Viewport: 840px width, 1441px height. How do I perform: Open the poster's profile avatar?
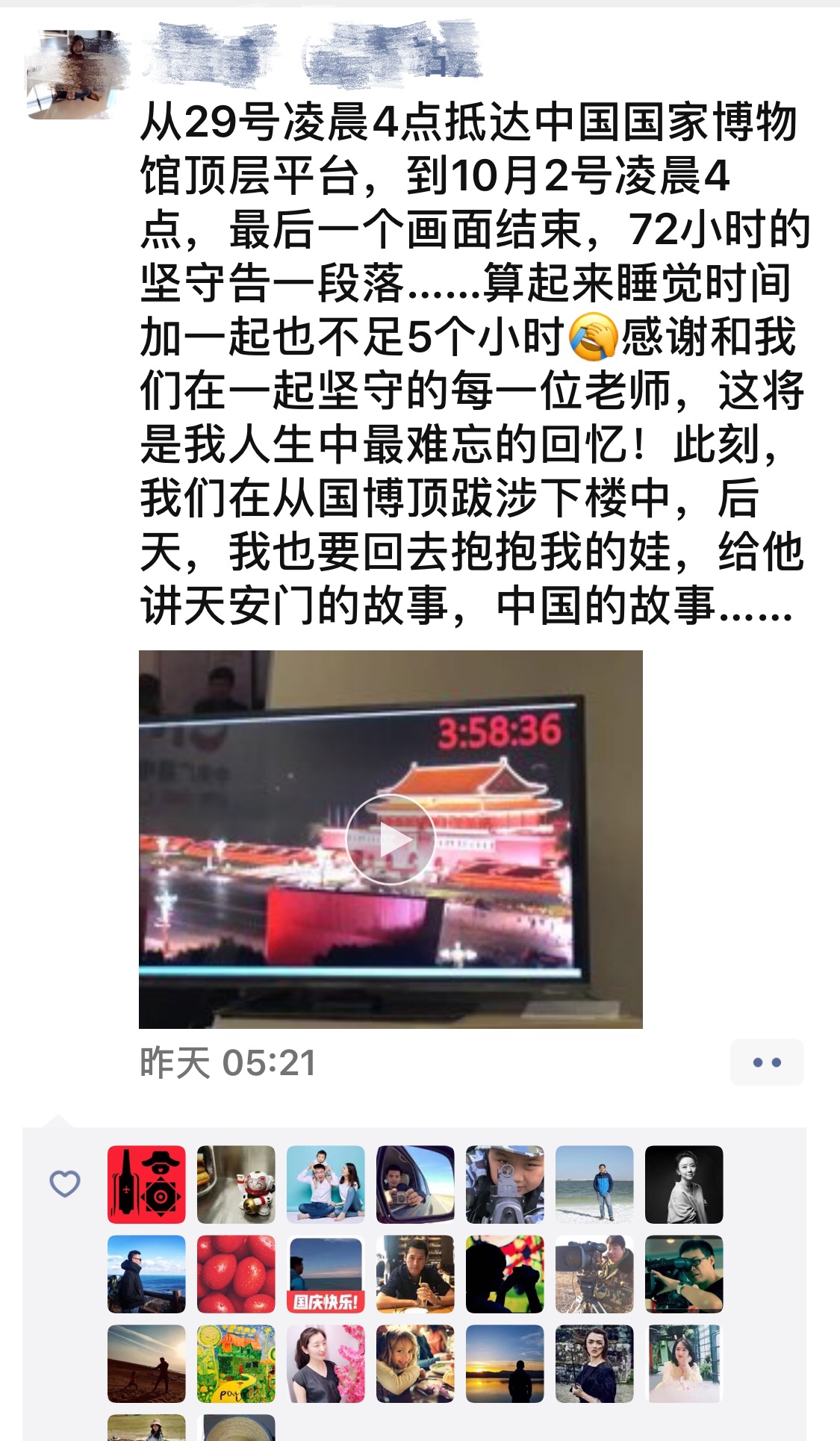tap(73, 75)
